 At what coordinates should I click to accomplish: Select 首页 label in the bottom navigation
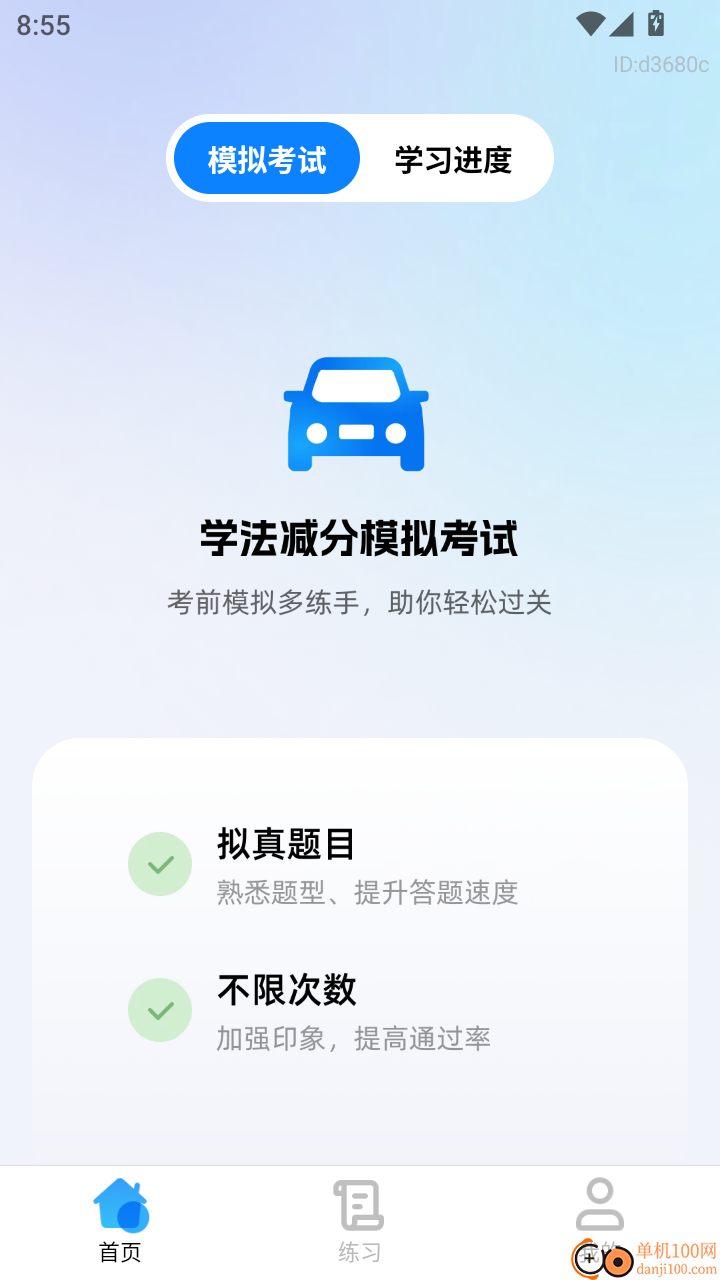point(121,1251)
